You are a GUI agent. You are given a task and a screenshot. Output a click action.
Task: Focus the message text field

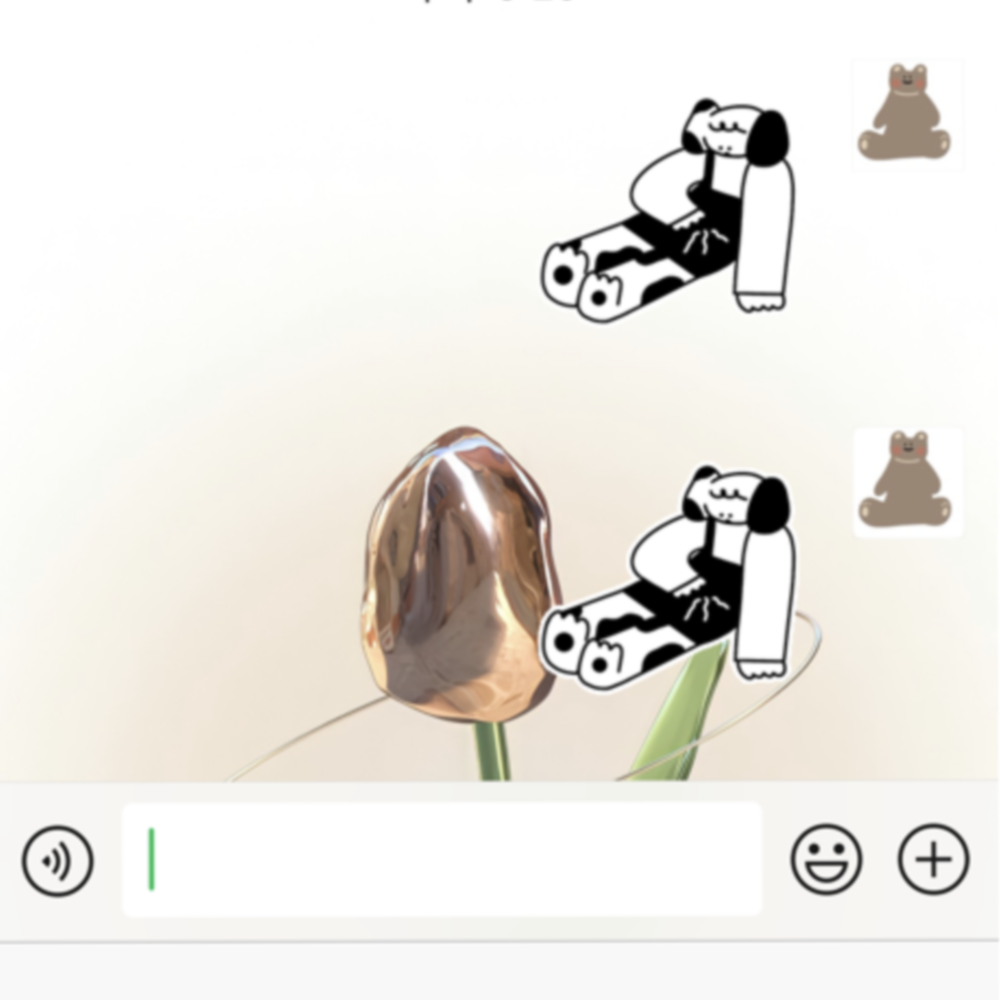[440, 859]
